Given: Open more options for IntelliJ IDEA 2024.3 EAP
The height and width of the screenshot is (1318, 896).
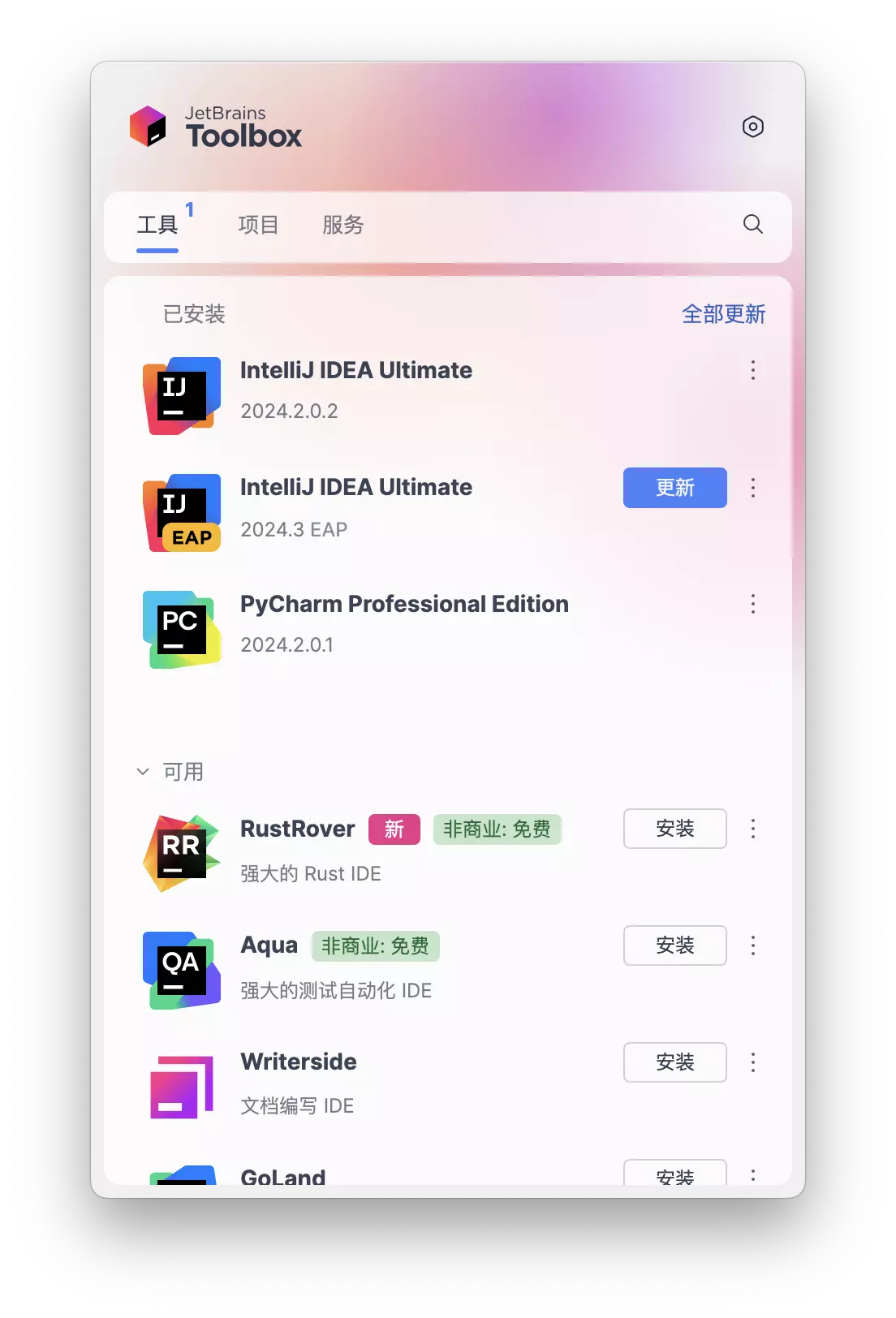Looking at the screenshot, I should coord(752,488).
